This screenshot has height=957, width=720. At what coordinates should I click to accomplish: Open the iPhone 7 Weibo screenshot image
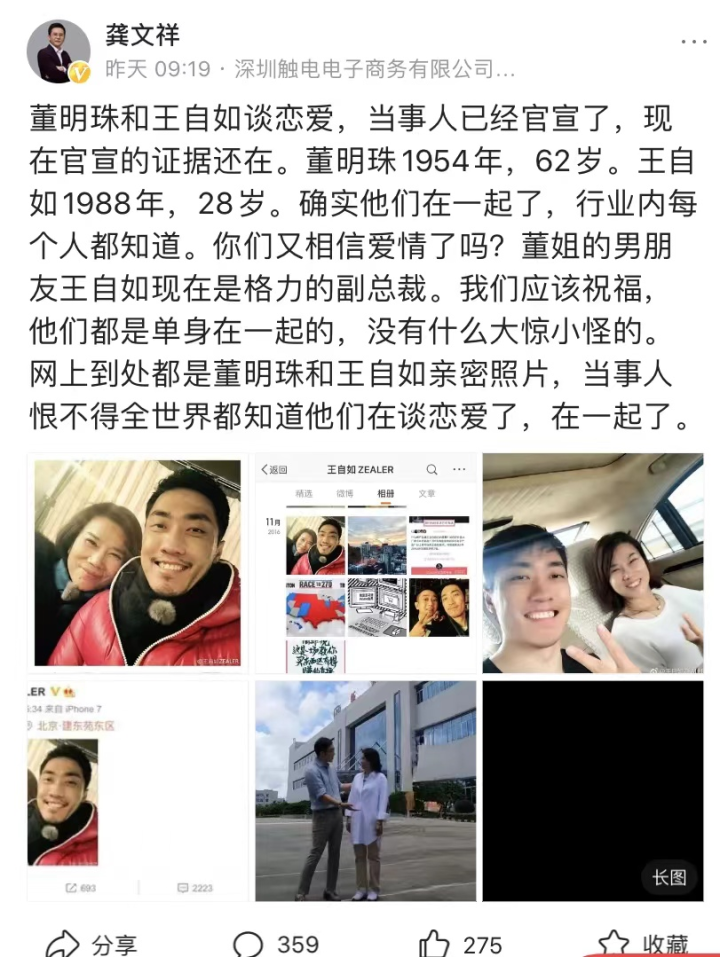point(138,790)
